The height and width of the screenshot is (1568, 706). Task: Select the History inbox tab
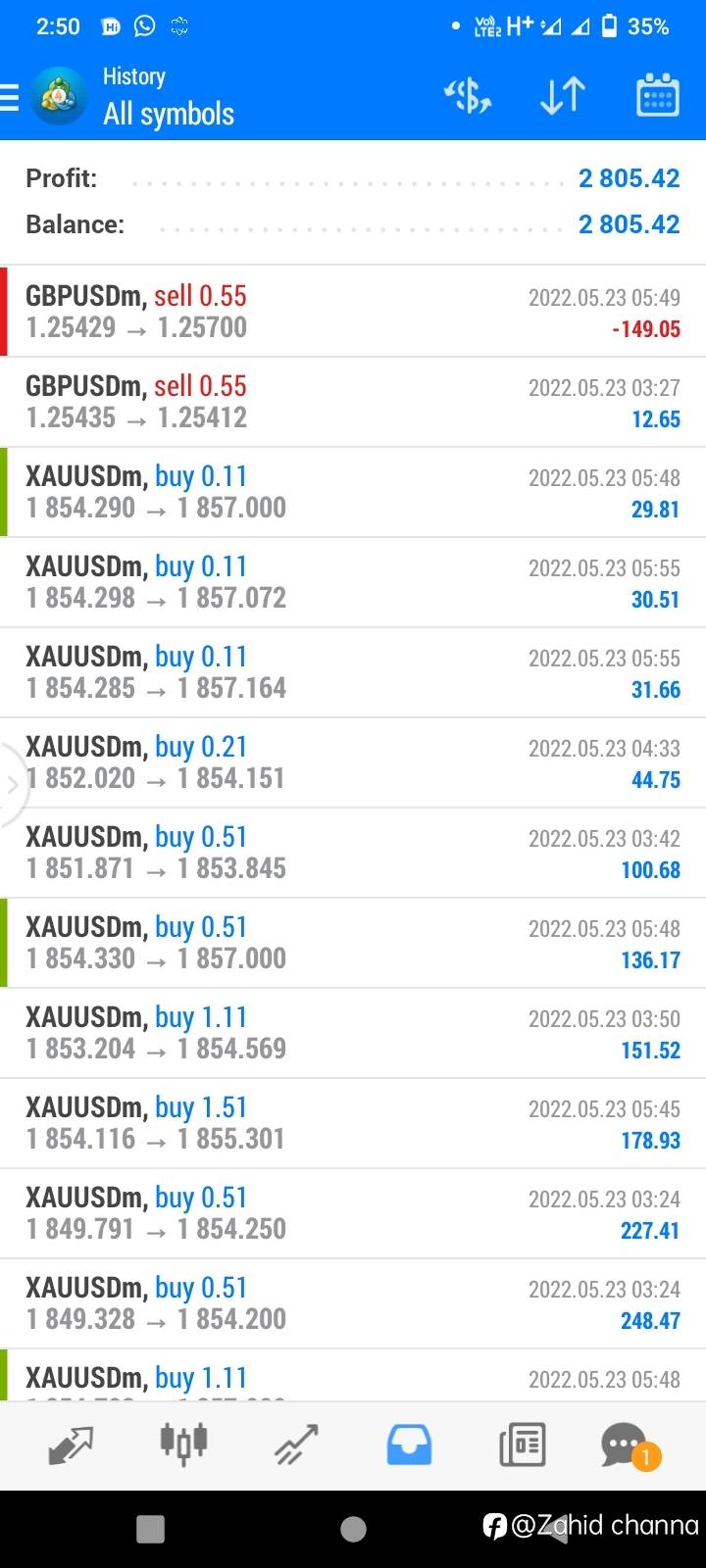(409, 1445)
